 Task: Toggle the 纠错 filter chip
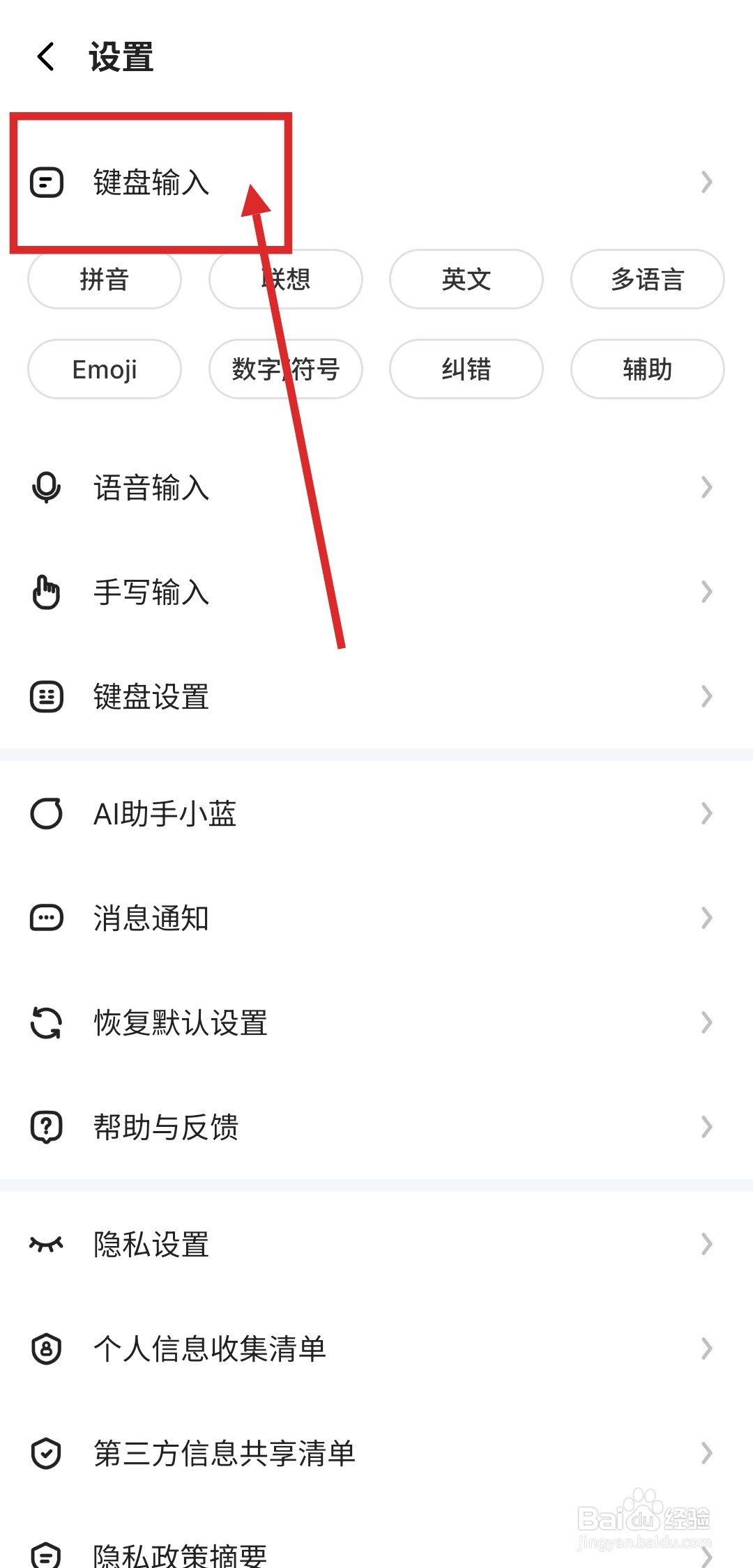(466, 369)
